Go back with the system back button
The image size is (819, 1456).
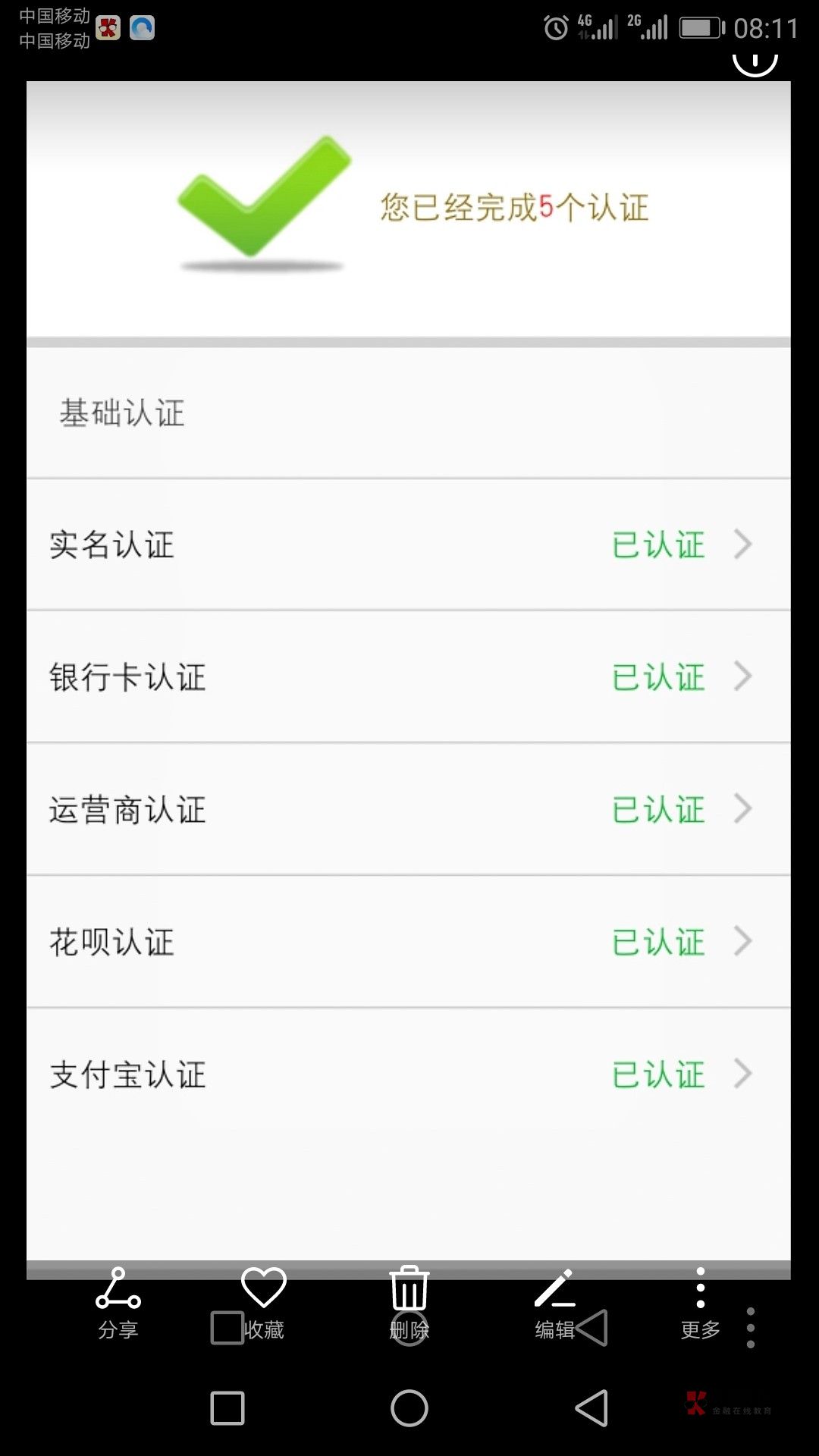tap(591, 1408)
